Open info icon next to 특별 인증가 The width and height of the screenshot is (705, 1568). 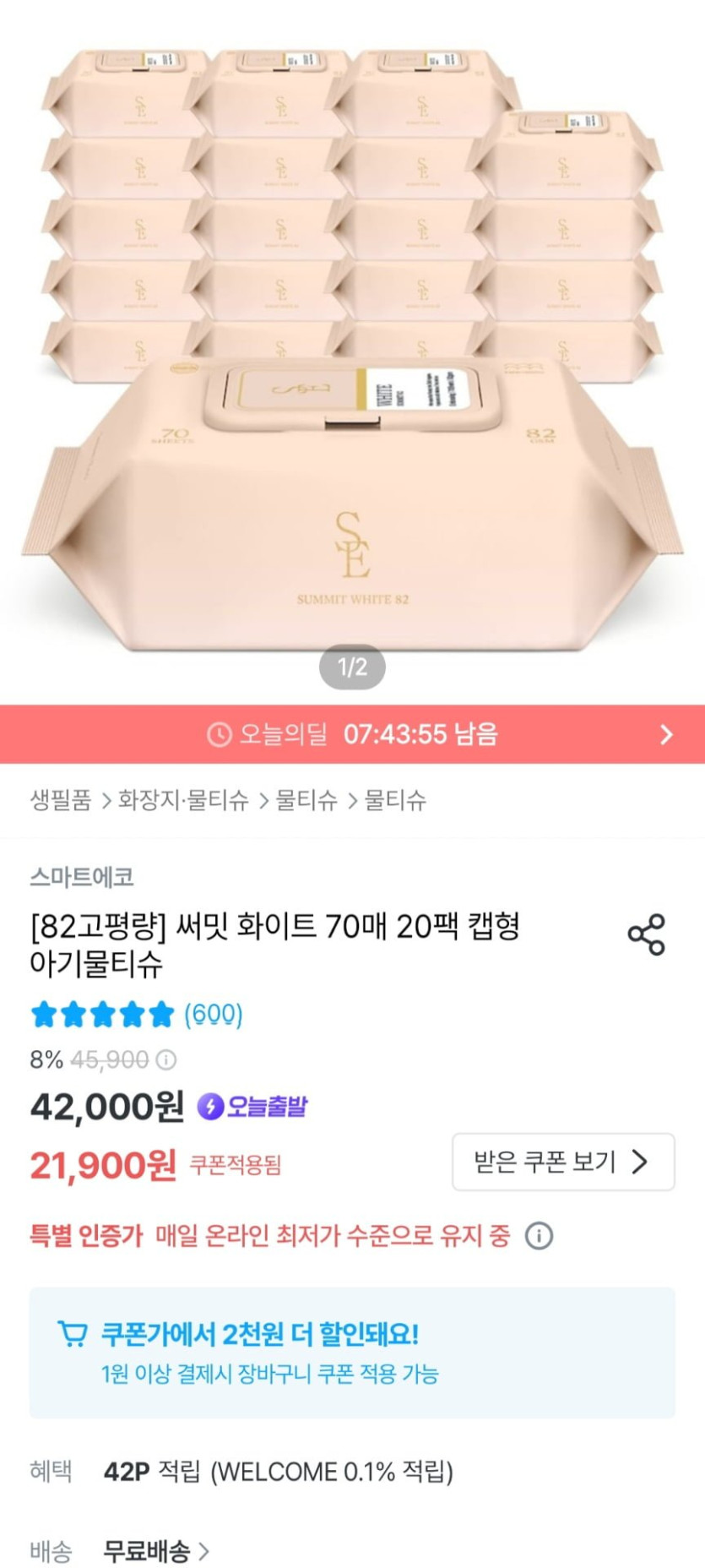pyautogui.click(x=539, y=1236)
